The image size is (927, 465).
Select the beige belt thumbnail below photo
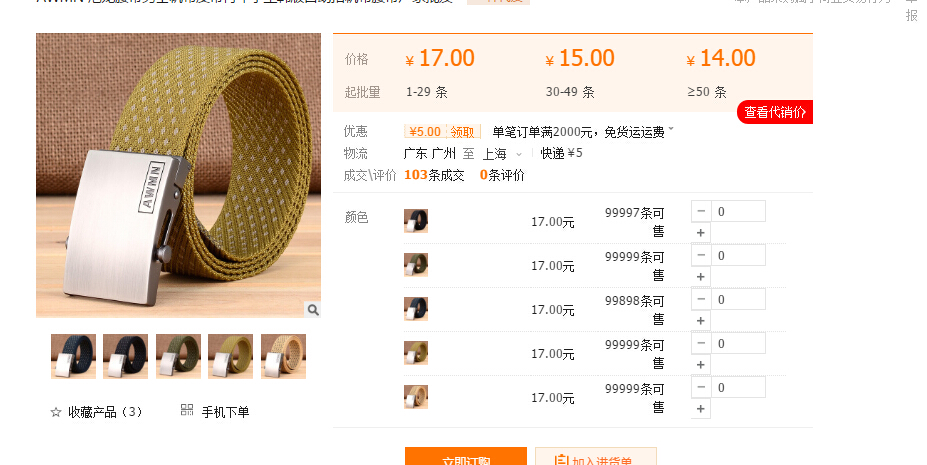pos(283,356)
